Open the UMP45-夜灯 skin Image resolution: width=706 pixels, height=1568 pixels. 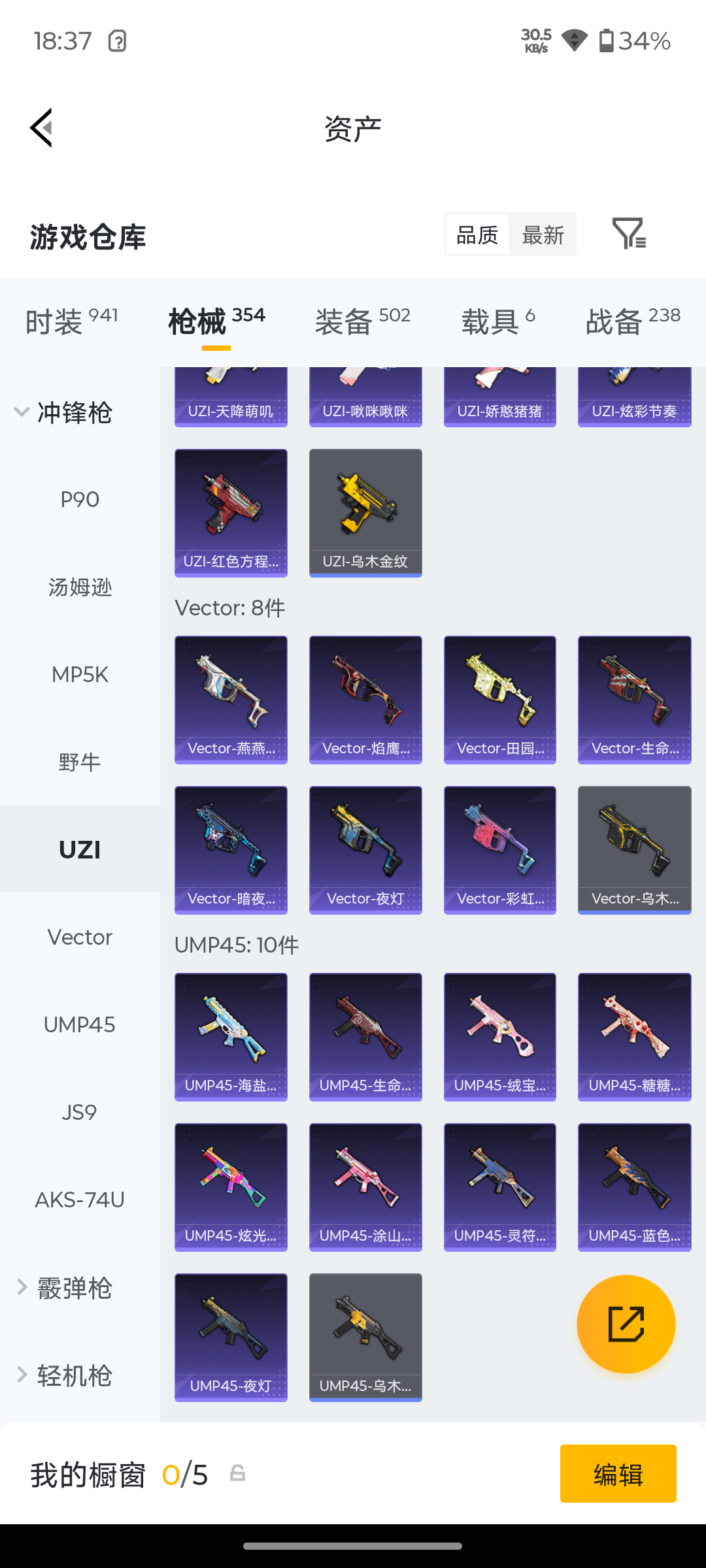(231, 1337)
